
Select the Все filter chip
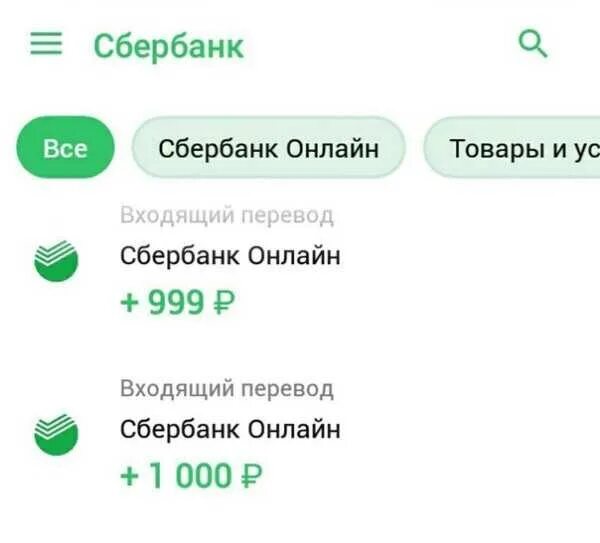coord(65,148)
